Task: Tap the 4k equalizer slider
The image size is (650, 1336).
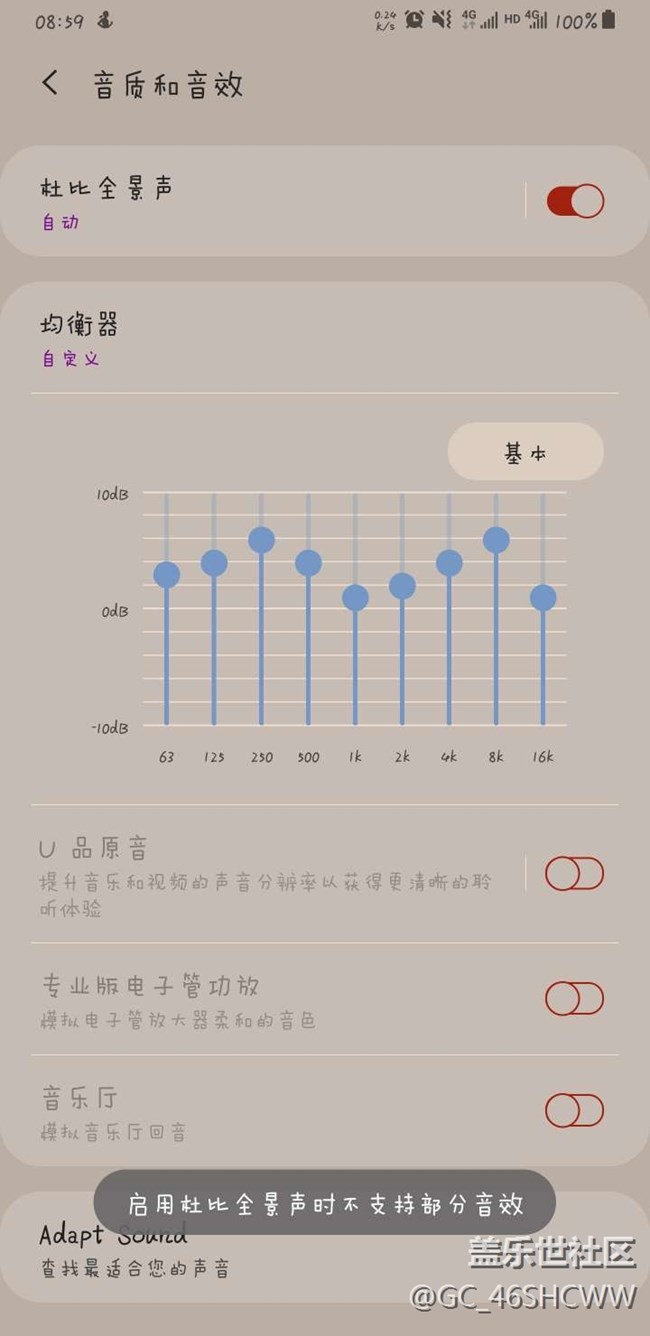Action: [449, 563]
